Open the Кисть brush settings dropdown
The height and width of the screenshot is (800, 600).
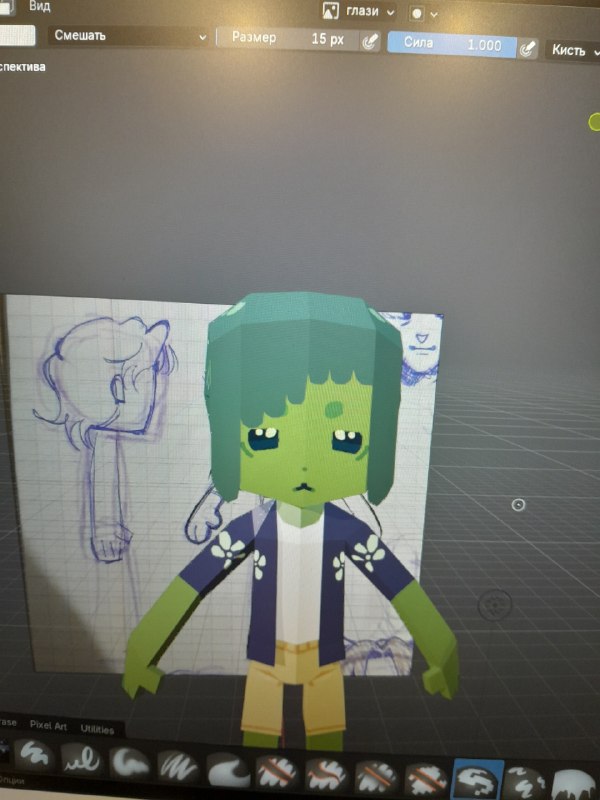(x=573, y=50)
